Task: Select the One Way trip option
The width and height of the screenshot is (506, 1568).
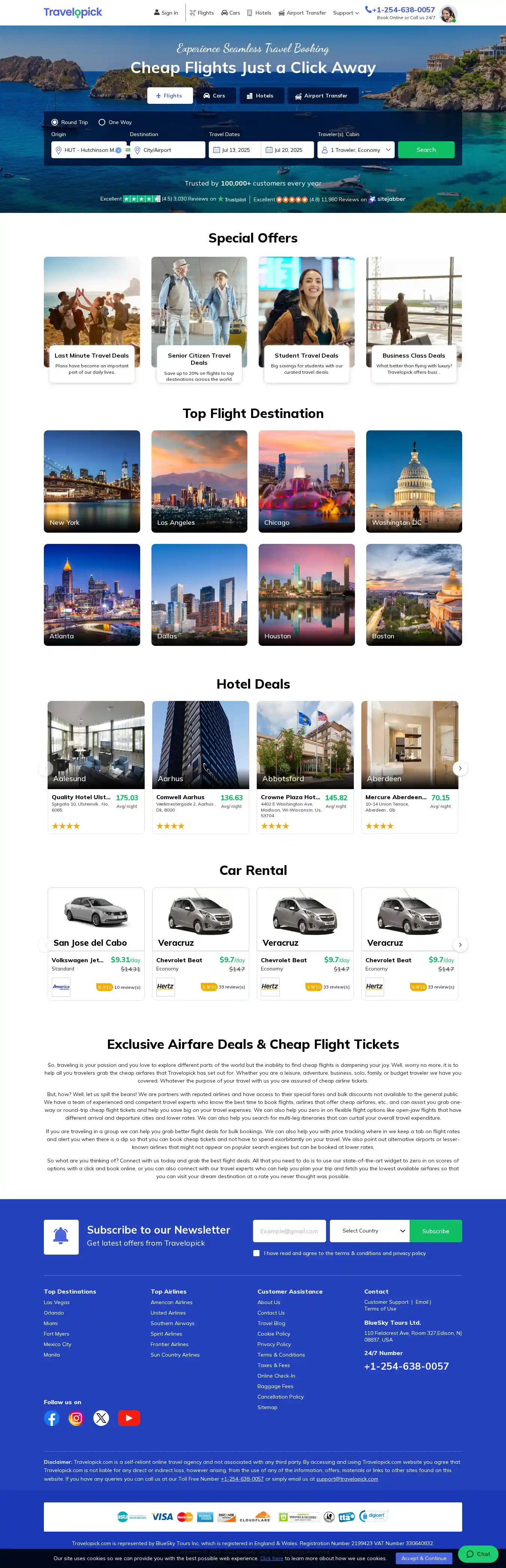Action: 102,122
